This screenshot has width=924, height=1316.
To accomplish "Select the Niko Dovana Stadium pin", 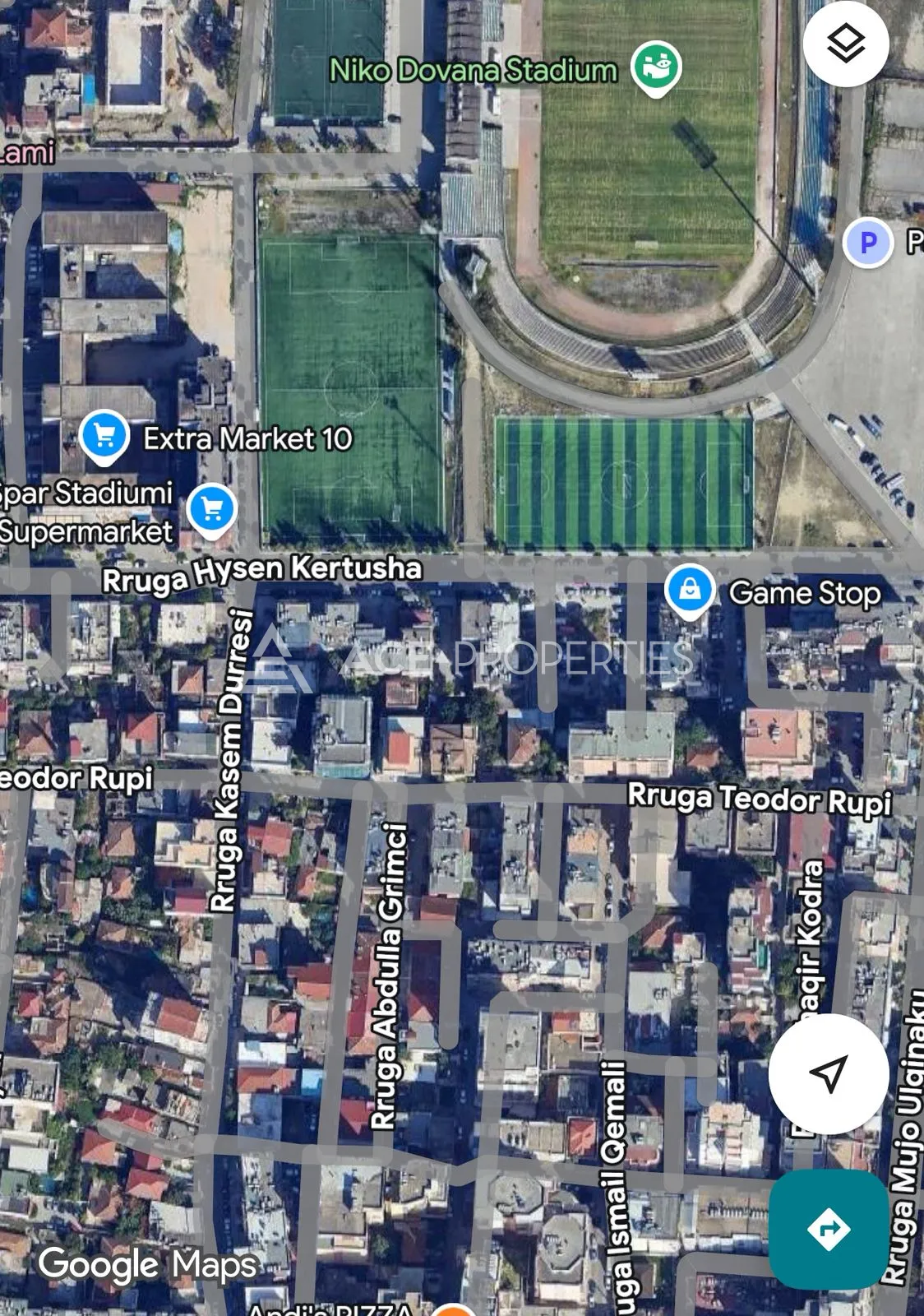I will coord(655,67).
